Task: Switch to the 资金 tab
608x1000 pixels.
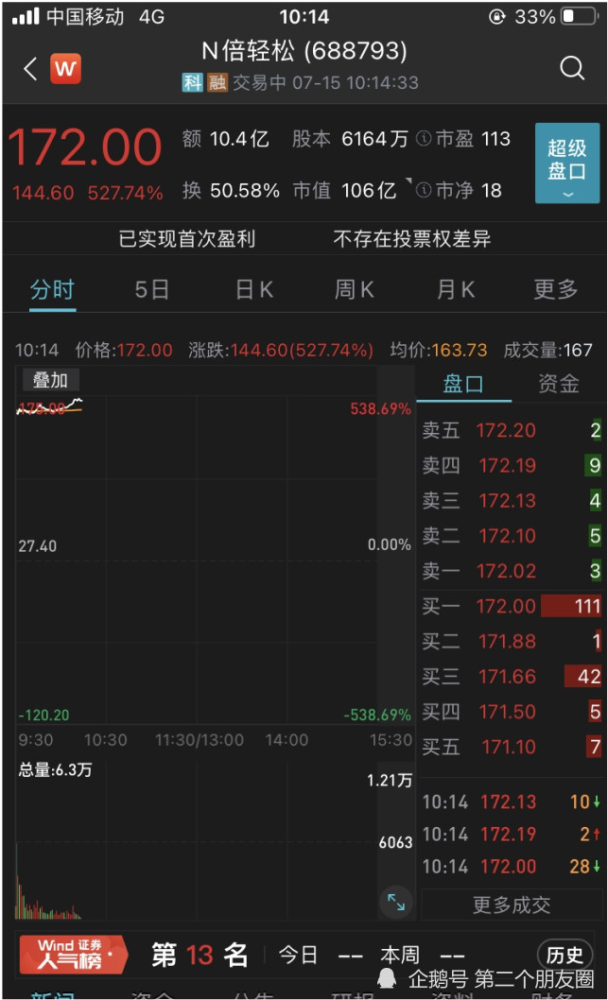Action: pos(558,384)
